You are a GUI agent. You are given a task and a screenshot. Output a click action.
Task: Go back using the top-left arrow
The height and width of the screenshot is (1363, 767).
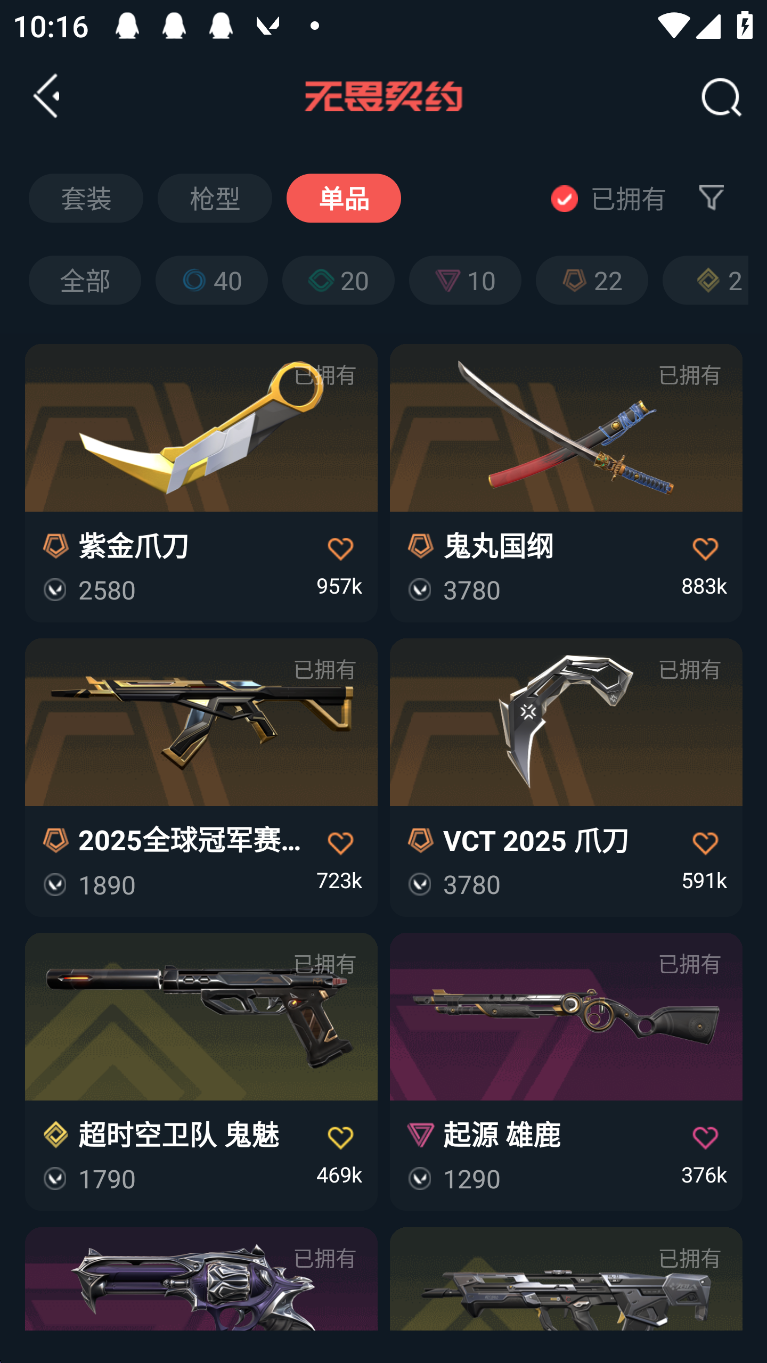47,96
